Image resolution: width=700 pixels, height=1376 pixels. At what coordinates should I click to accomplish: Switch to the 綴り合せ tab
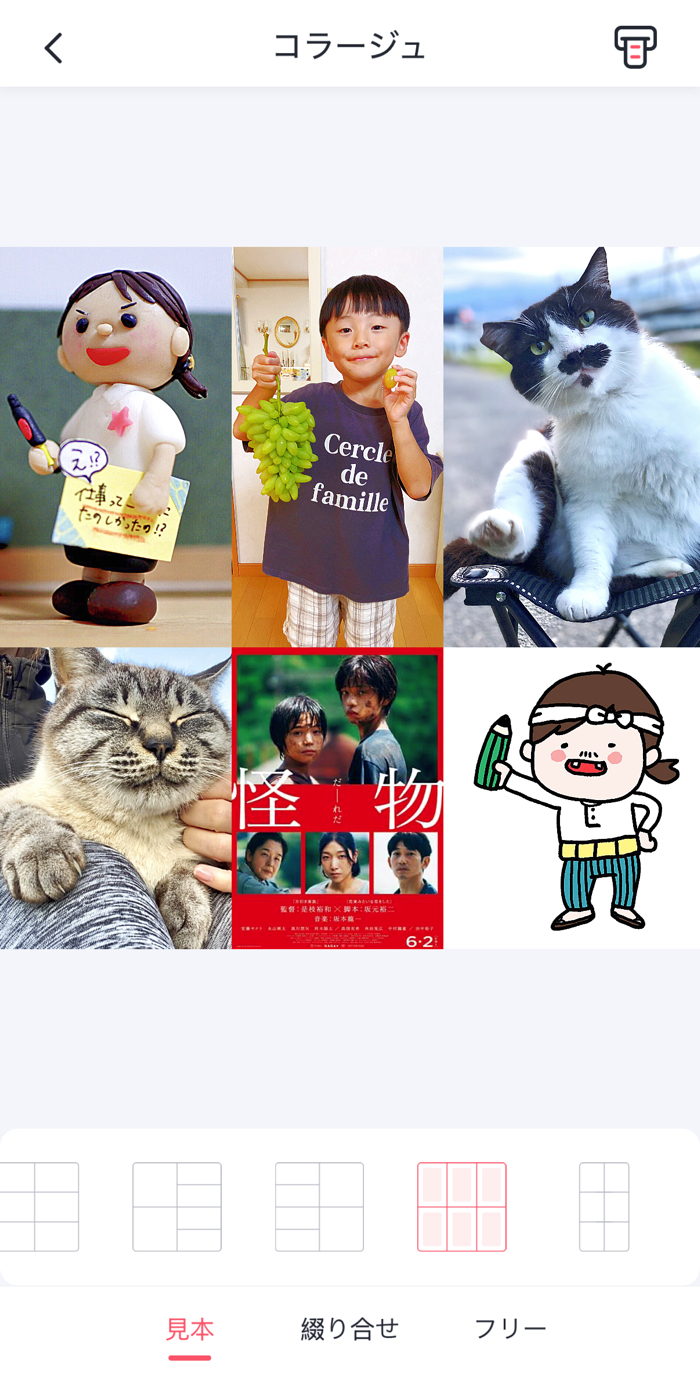click(350, 1329)
